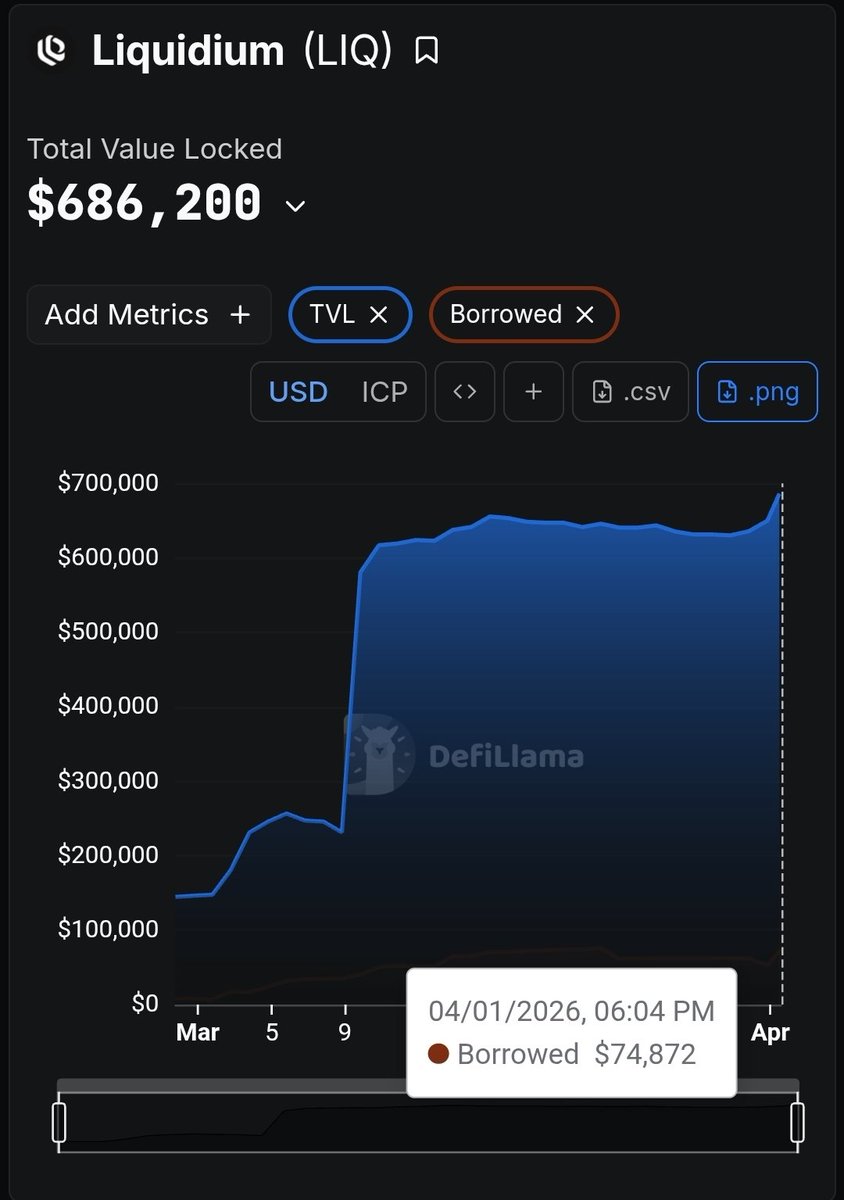
Task: Switch chart denomination to ICP
Action: (x=384, y=391)
